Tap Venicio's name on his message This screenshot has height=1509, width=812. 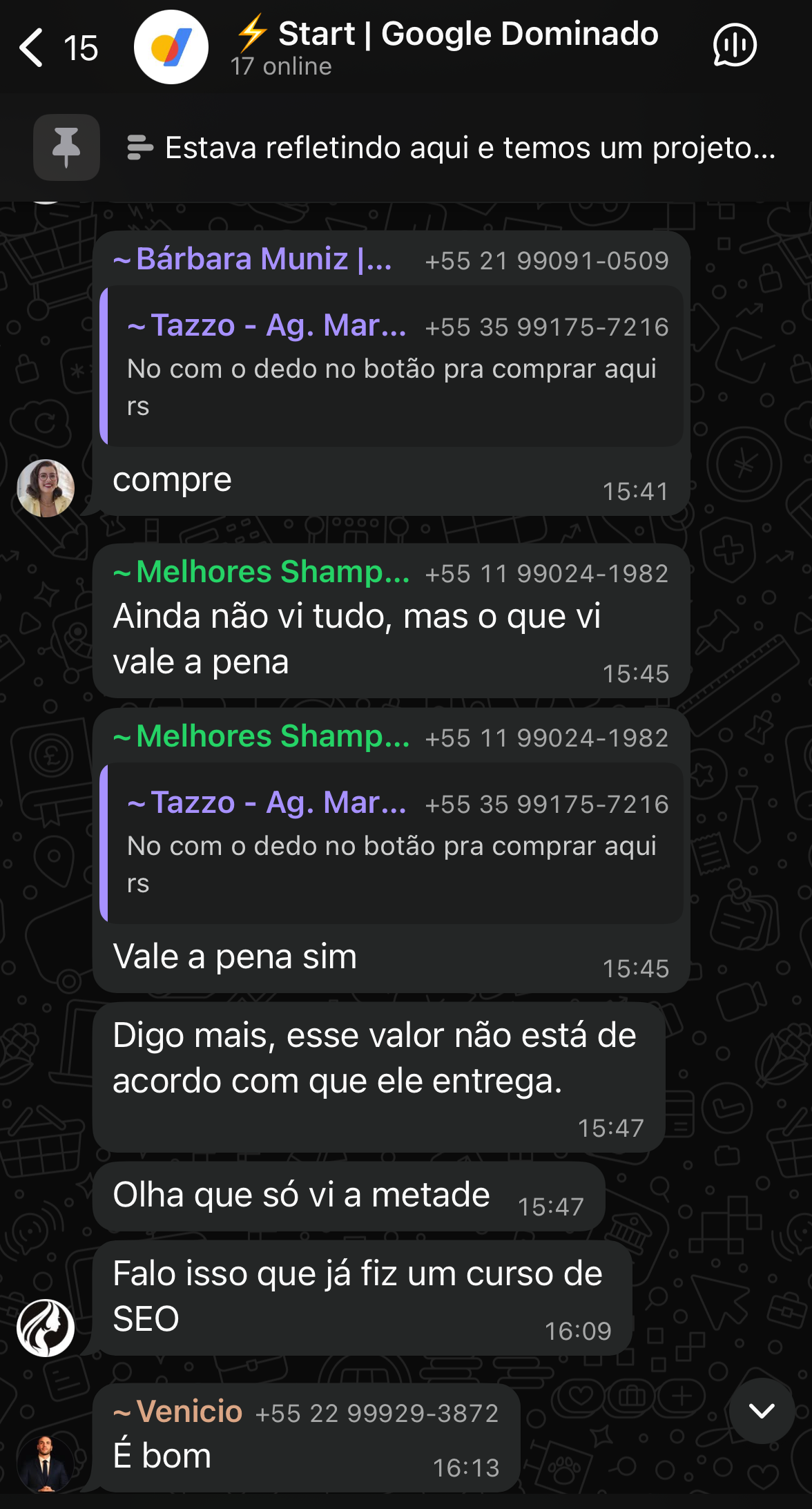point(189,1412)
